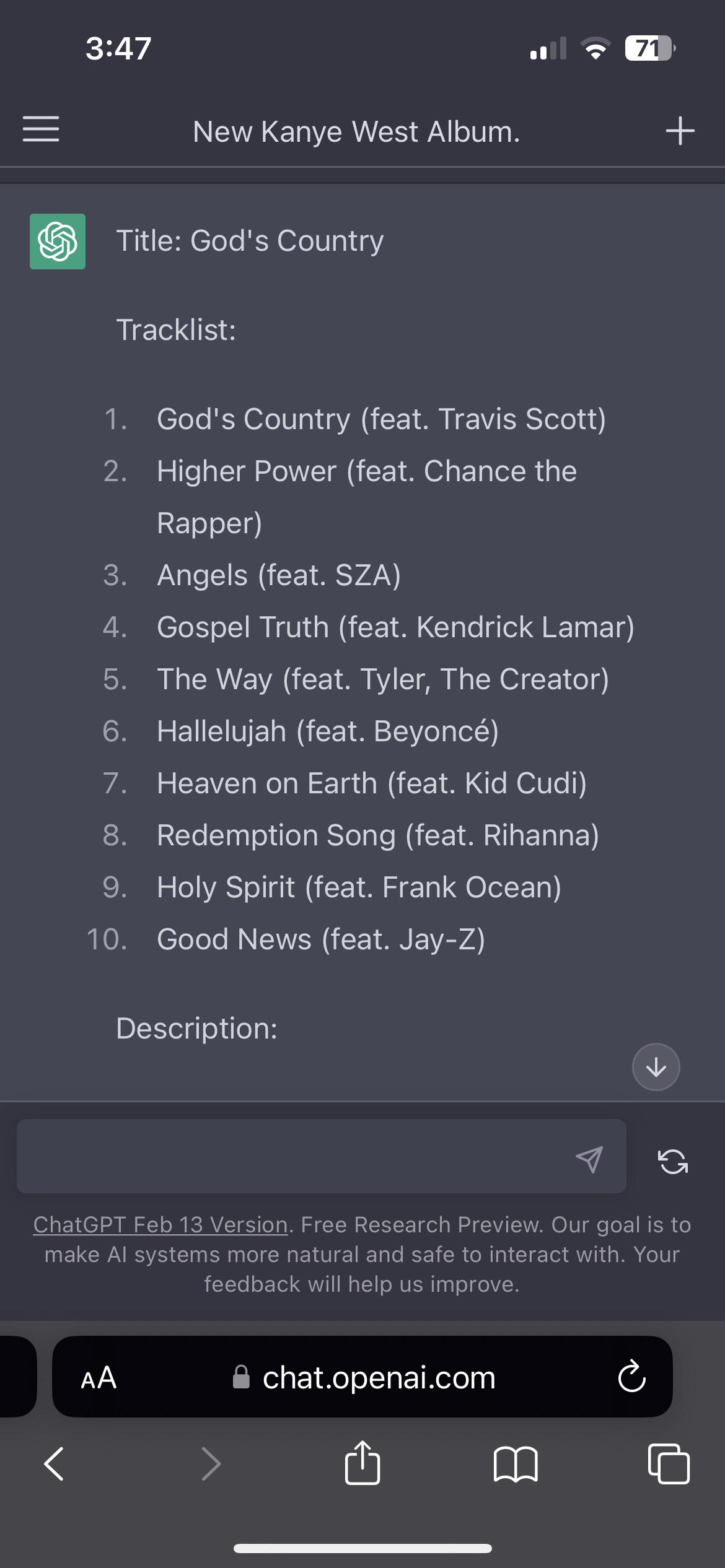Click the ChatGPT avatar logo
Screen dimensions: 725x1568
click(58, 241)
